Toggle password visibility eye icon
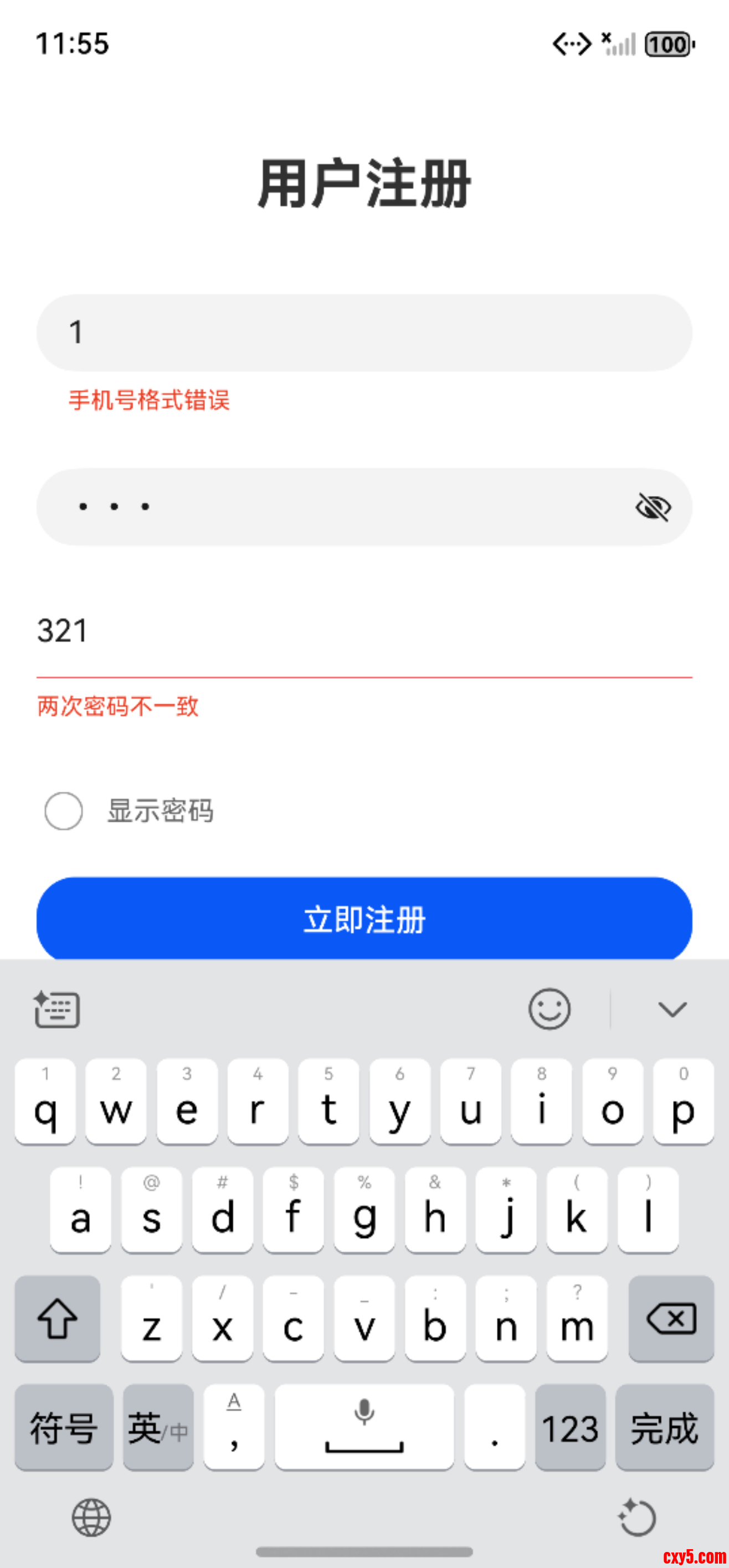The image size is (729, 1568). tap(653, 507)
